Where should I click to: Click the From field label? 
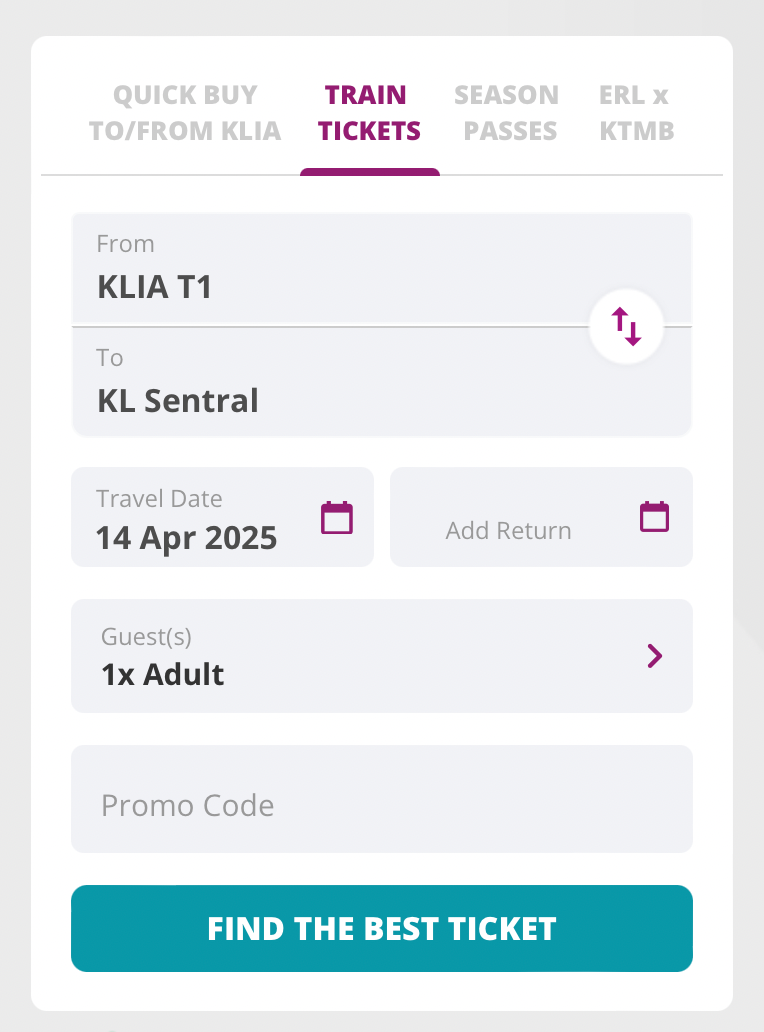[124, 243]
